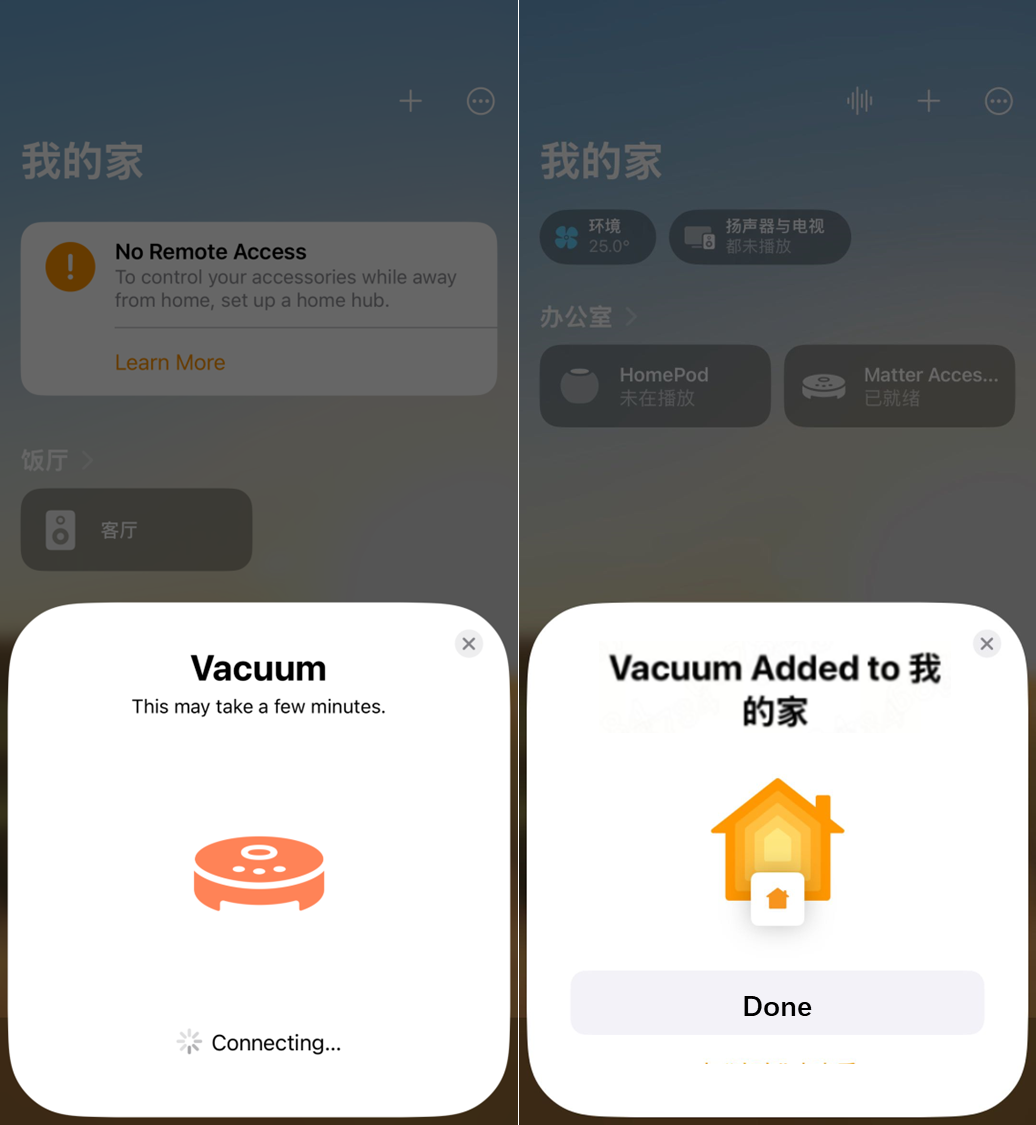Open the HomePod accessory tile
1036x1125 pixels.
tap(655, 386)
